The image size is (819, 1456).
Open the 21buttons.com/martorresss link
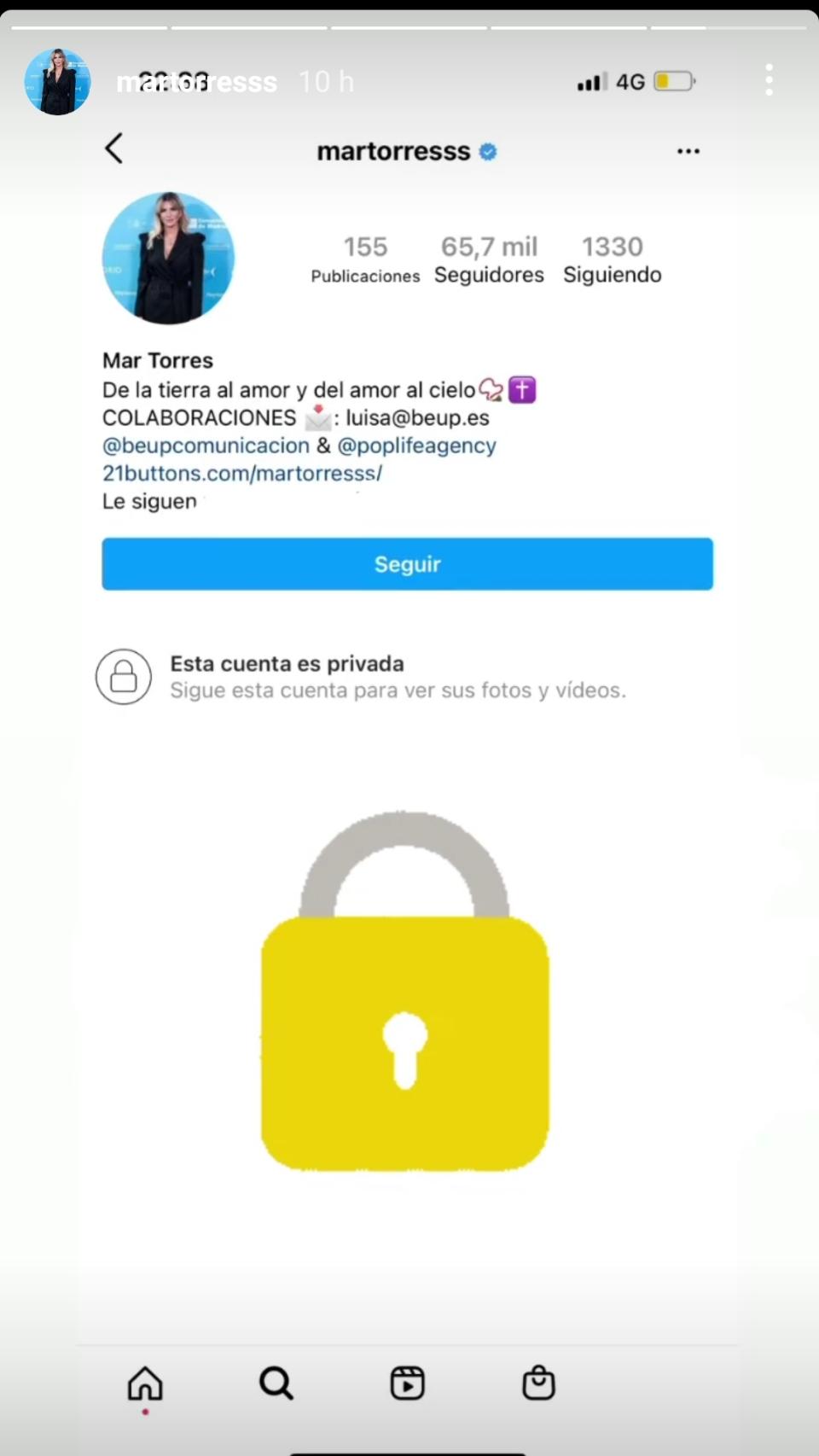242,473
